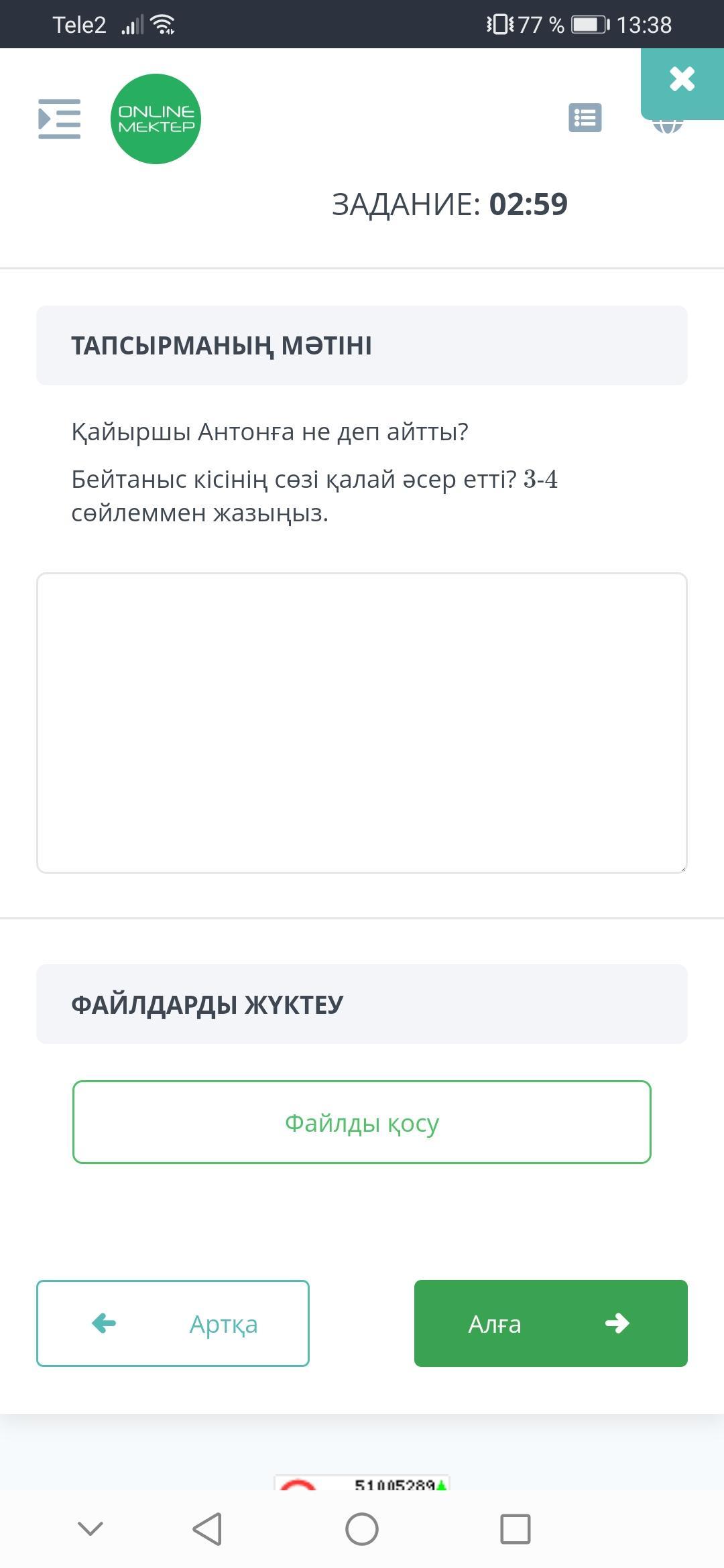Tap the Online Mektep logo button
The image size is (724, 1568).
point(156,119)
